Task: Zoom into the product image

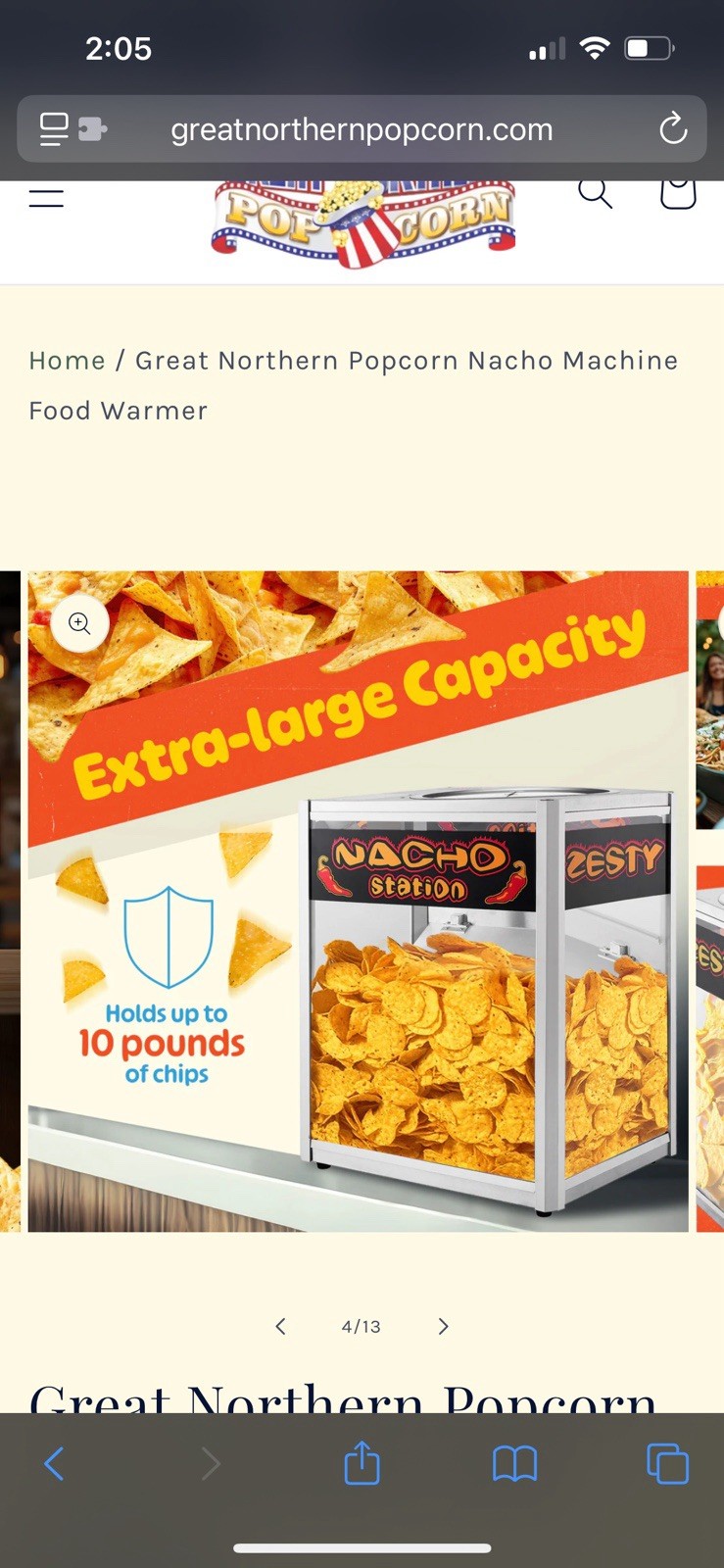Action: tap(80, 622)
